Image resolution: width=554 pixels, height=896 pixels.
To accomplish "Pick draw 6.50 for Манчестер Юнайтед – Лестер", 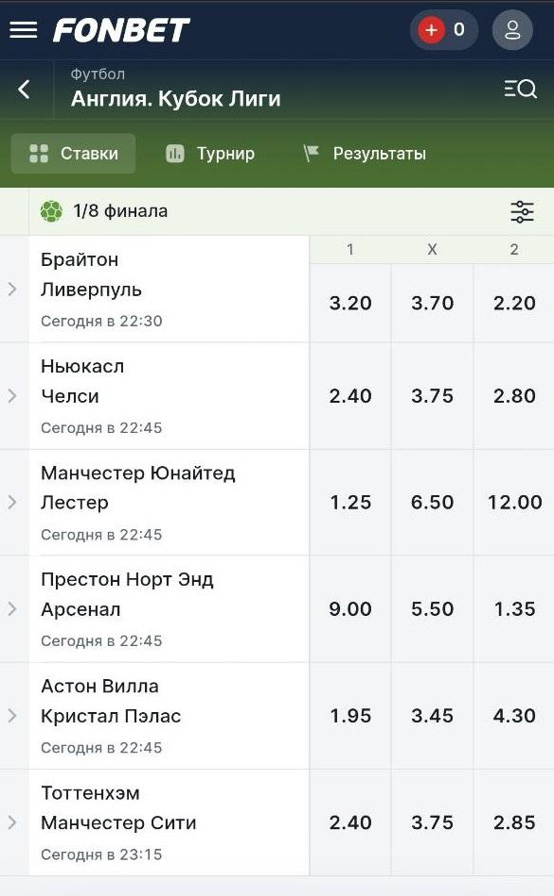I will click(432, 502).
